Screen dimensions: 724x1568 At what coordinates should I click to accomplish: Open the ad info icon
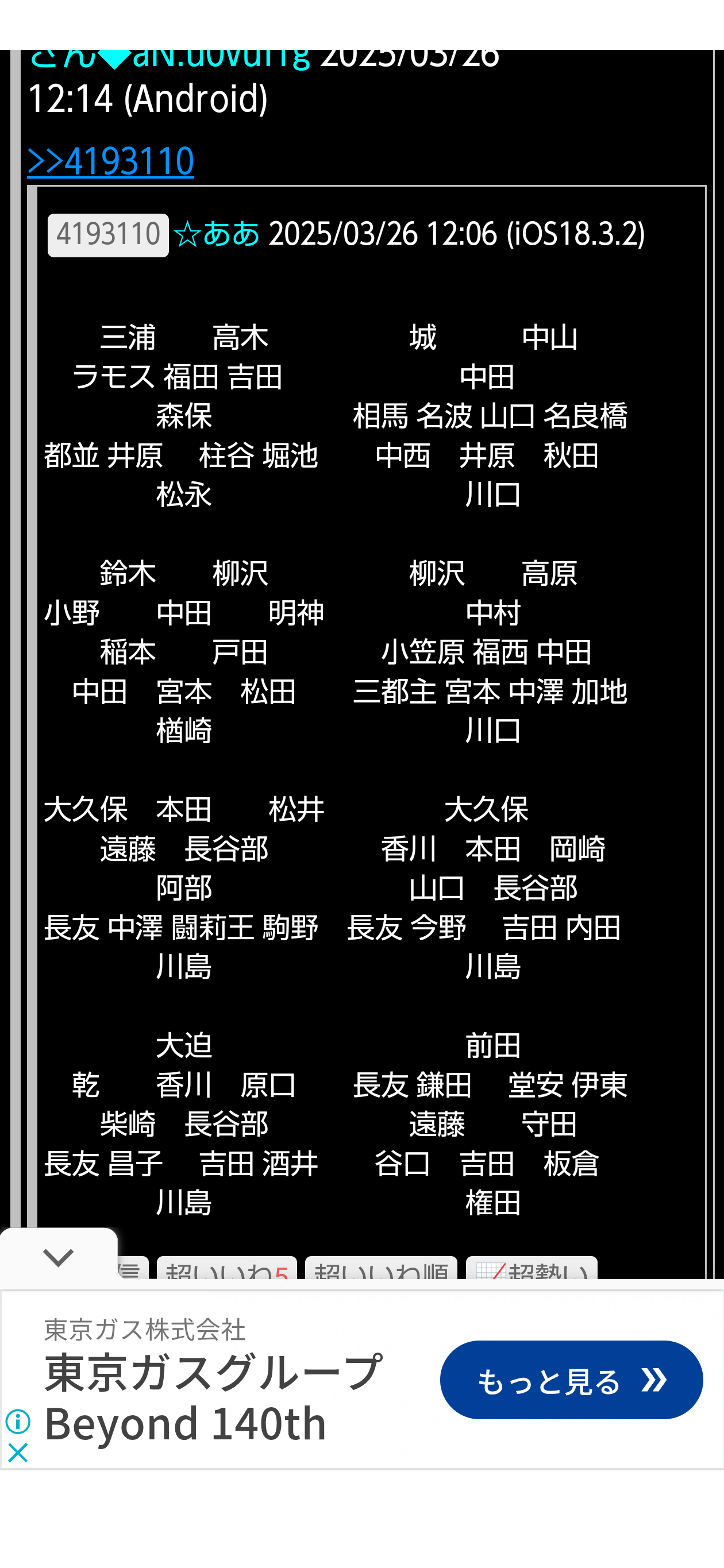coord(18,1422)
